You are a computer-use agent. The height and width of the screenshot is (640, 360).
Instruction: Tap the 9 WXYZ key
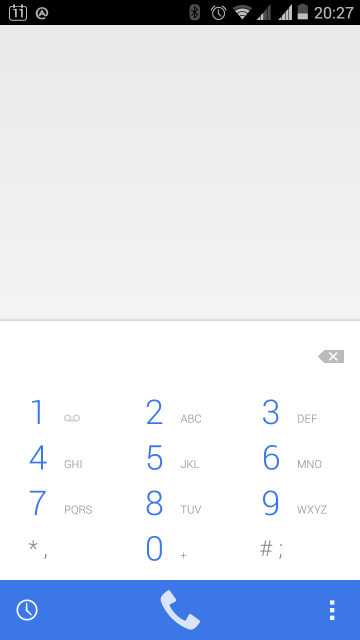click(x=300, y=504)
